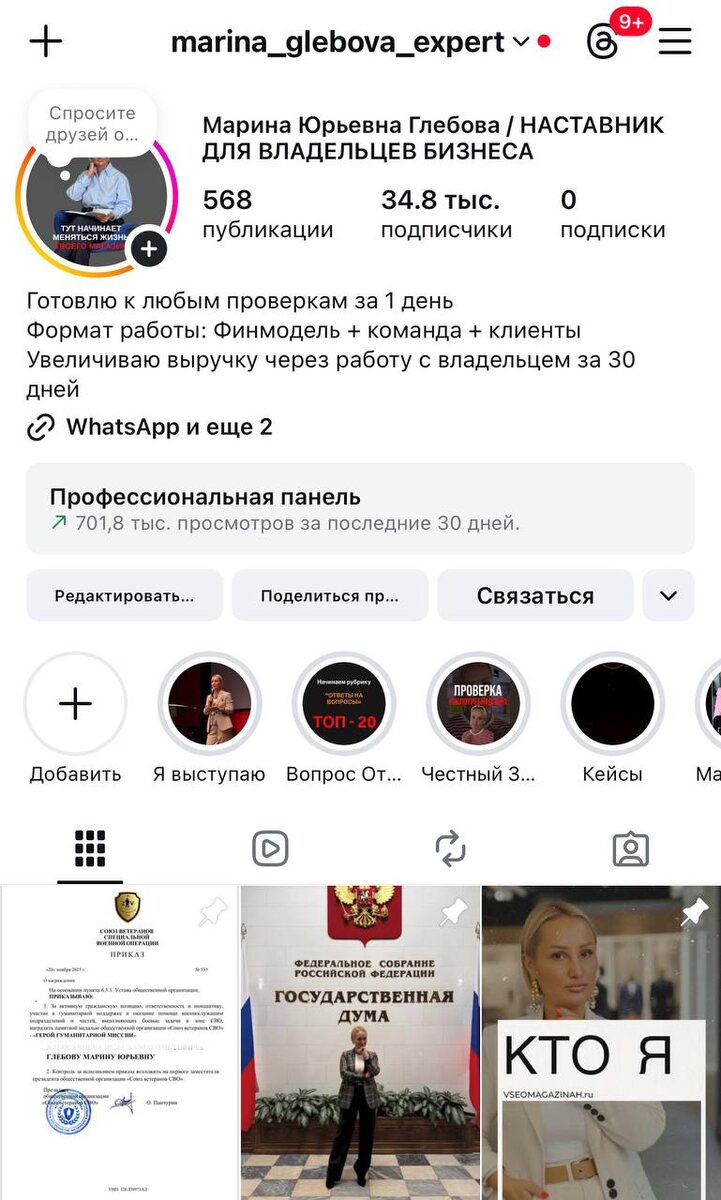Open the pinned Государственная Дума post
Viewport: 721px width, 1200px height.
coord(360,1042)
